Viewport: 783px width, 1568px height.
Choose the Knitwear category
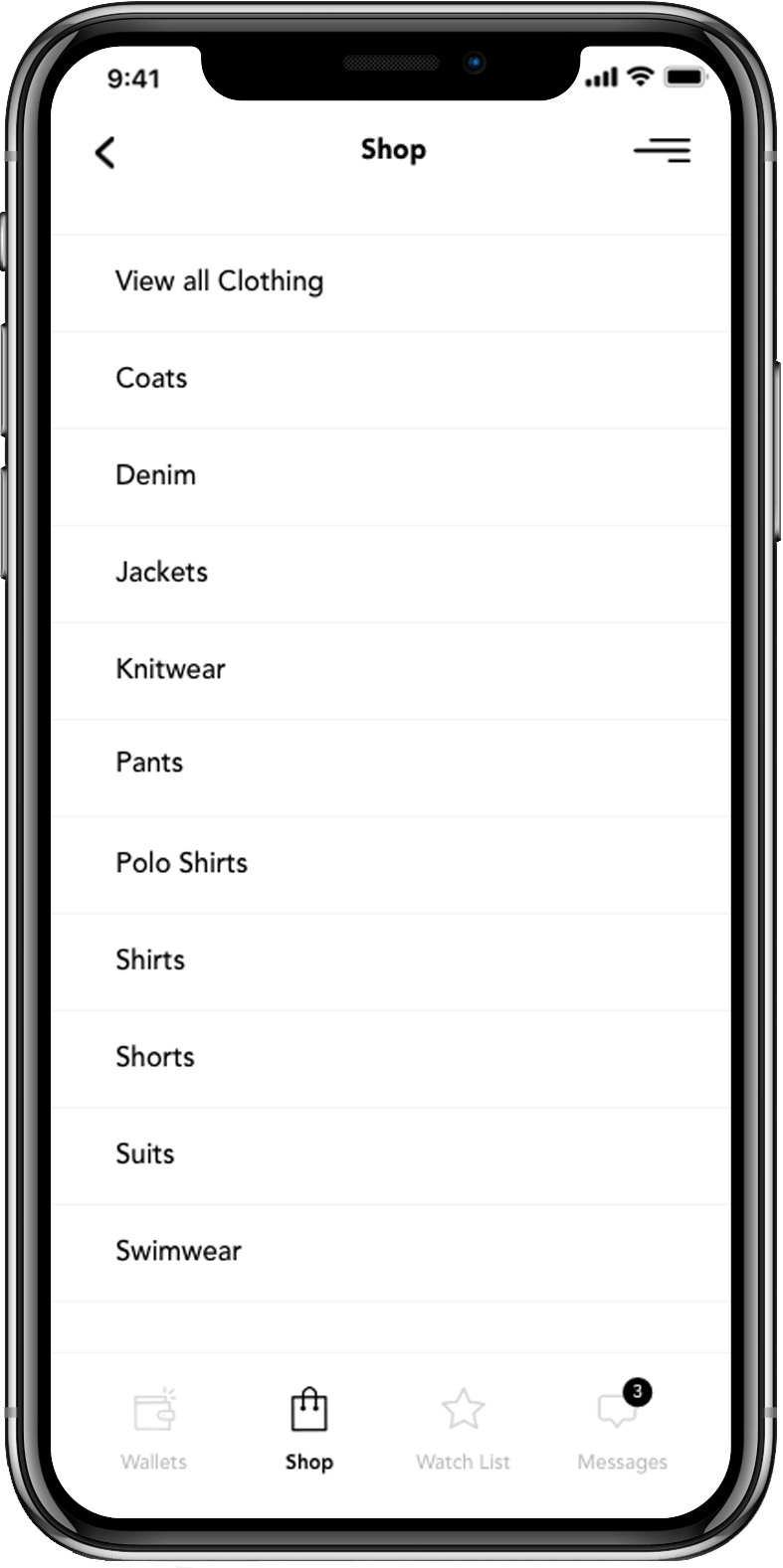point(170,668)
